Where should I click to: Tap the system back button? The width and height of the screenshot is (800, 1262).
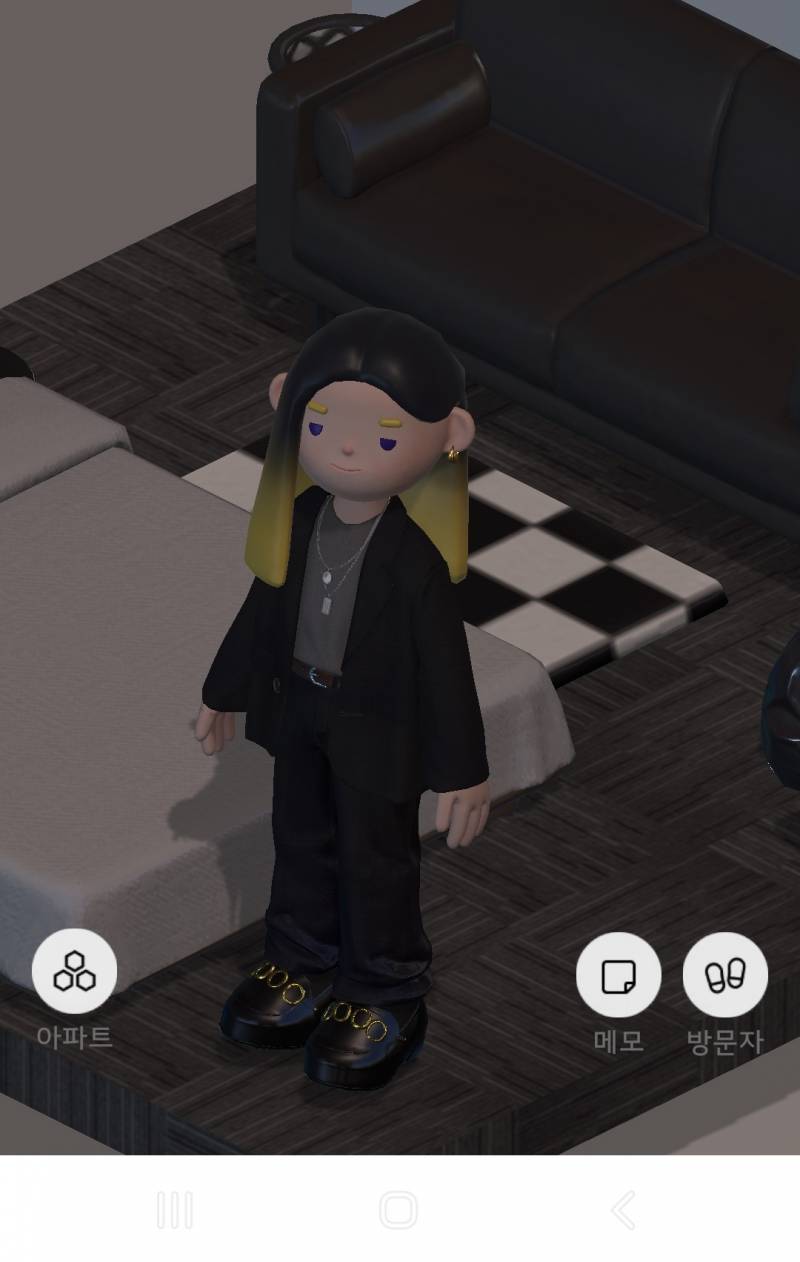622,1211
